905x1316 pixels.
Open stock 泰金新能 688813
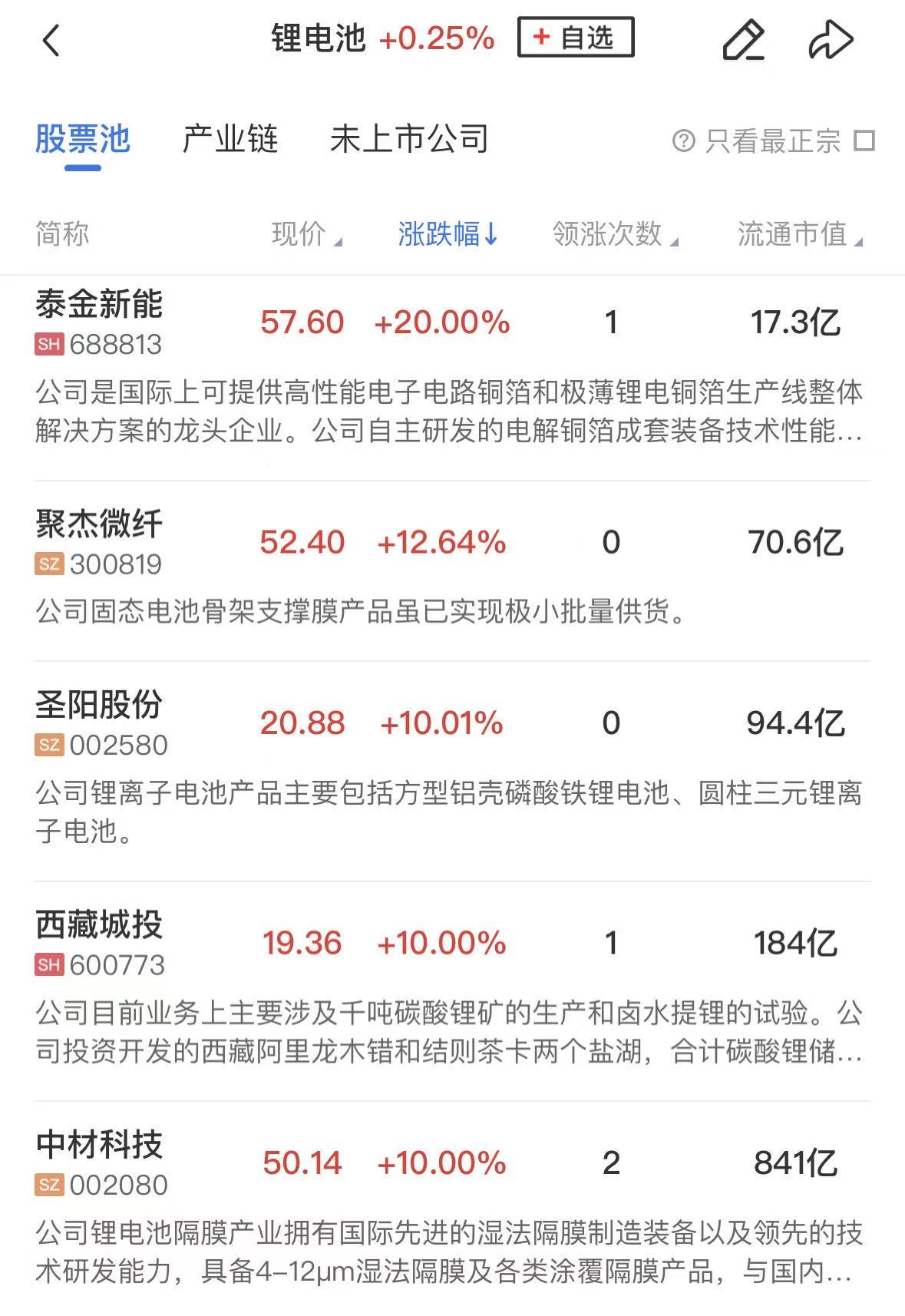point(100,322)
